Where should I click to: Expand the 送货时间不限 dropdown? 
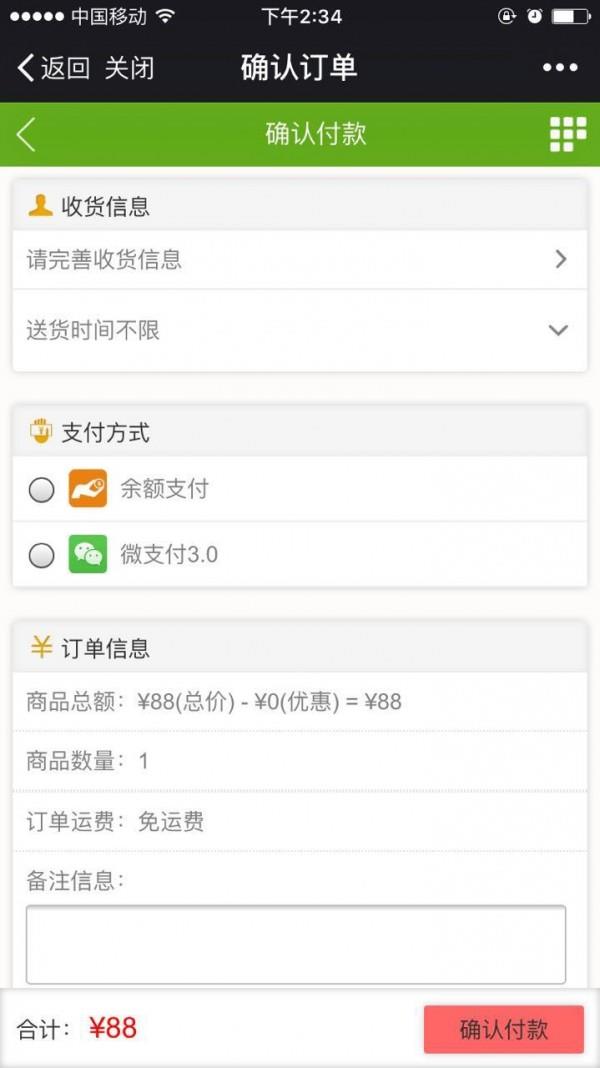click(300, 330)
